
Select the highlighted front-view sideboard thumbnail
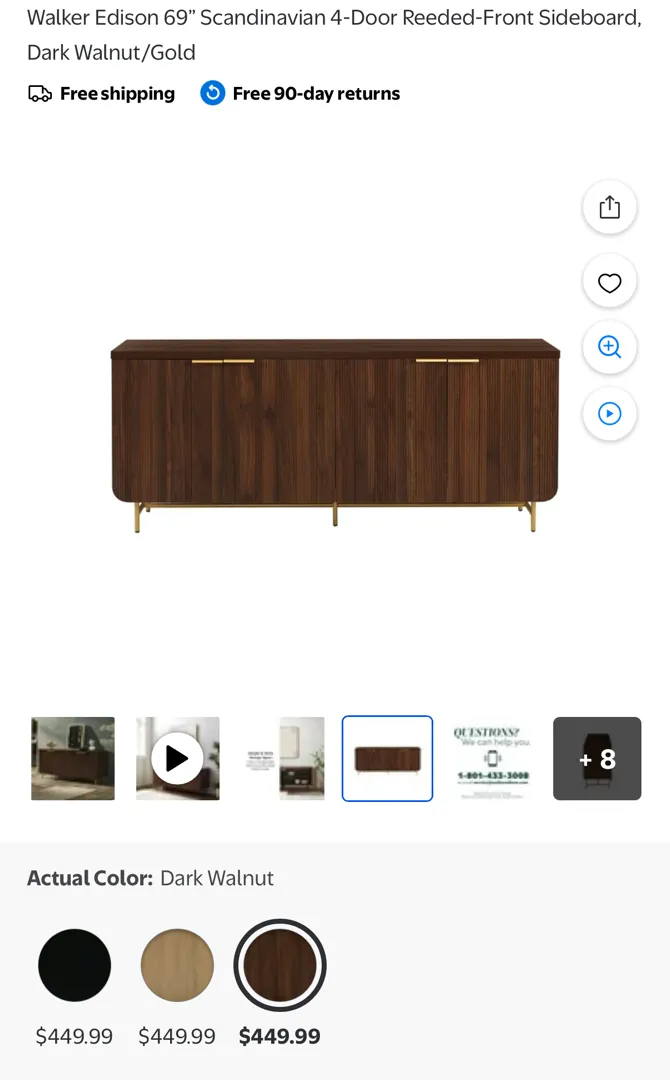387,758
